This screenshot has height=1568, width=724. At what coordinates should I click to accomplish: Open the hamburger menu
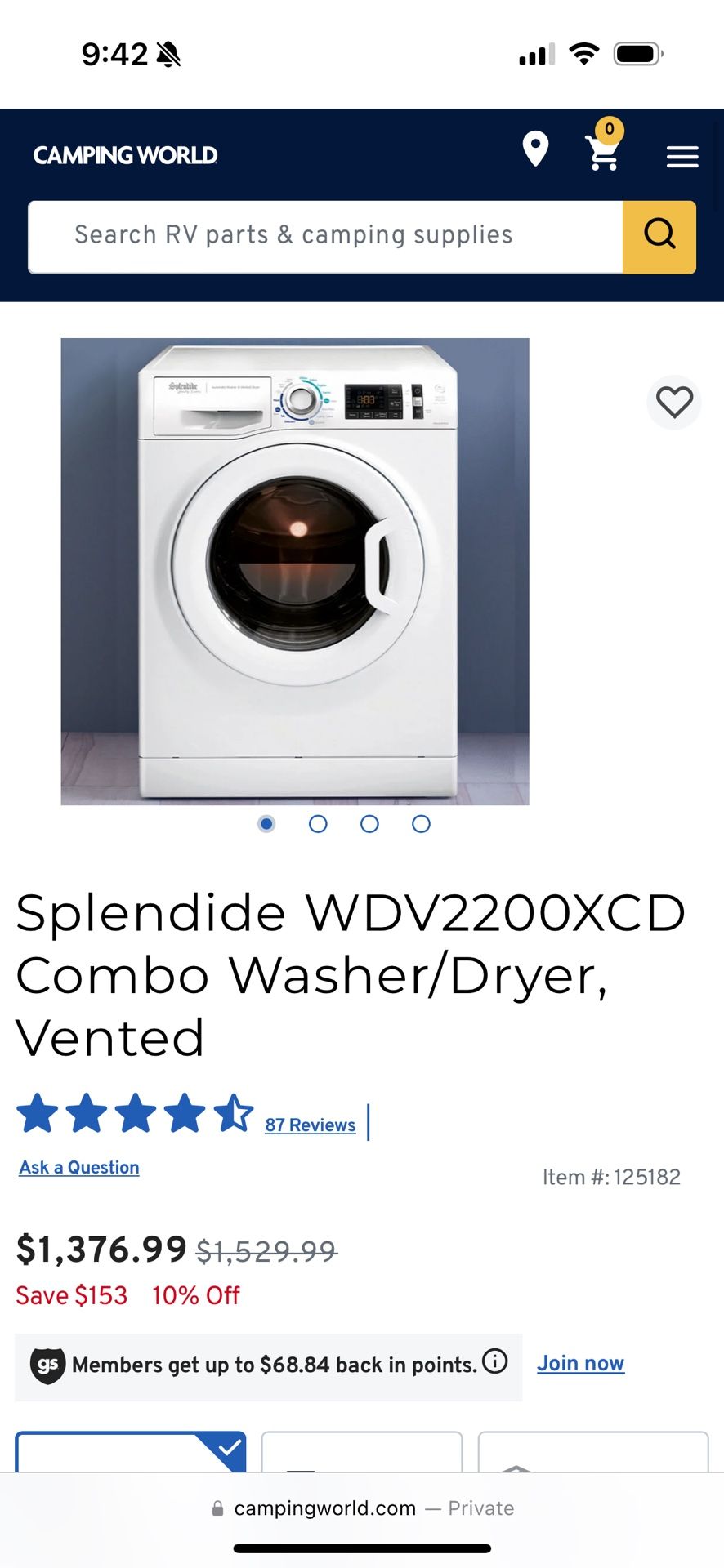pos(682,156)
